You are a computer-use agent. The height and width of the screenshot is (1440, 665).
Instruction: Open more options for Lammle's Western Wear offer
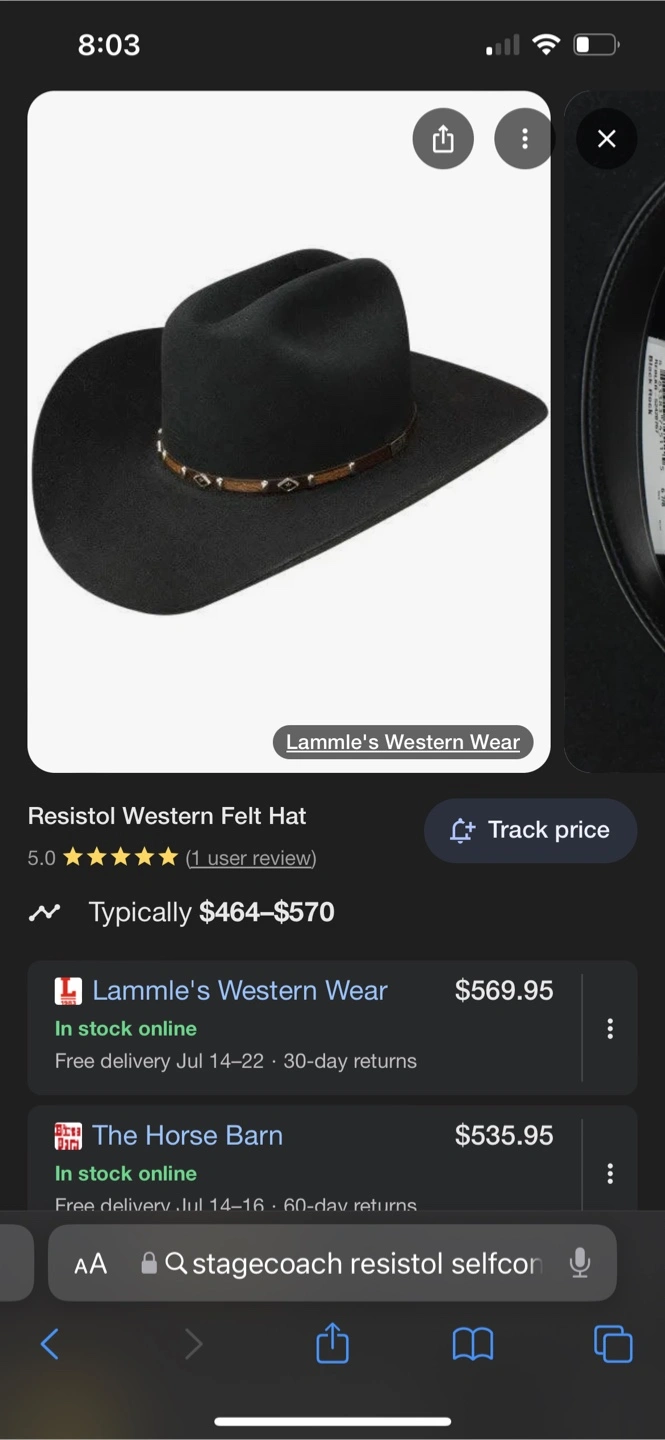(610, 1029)
